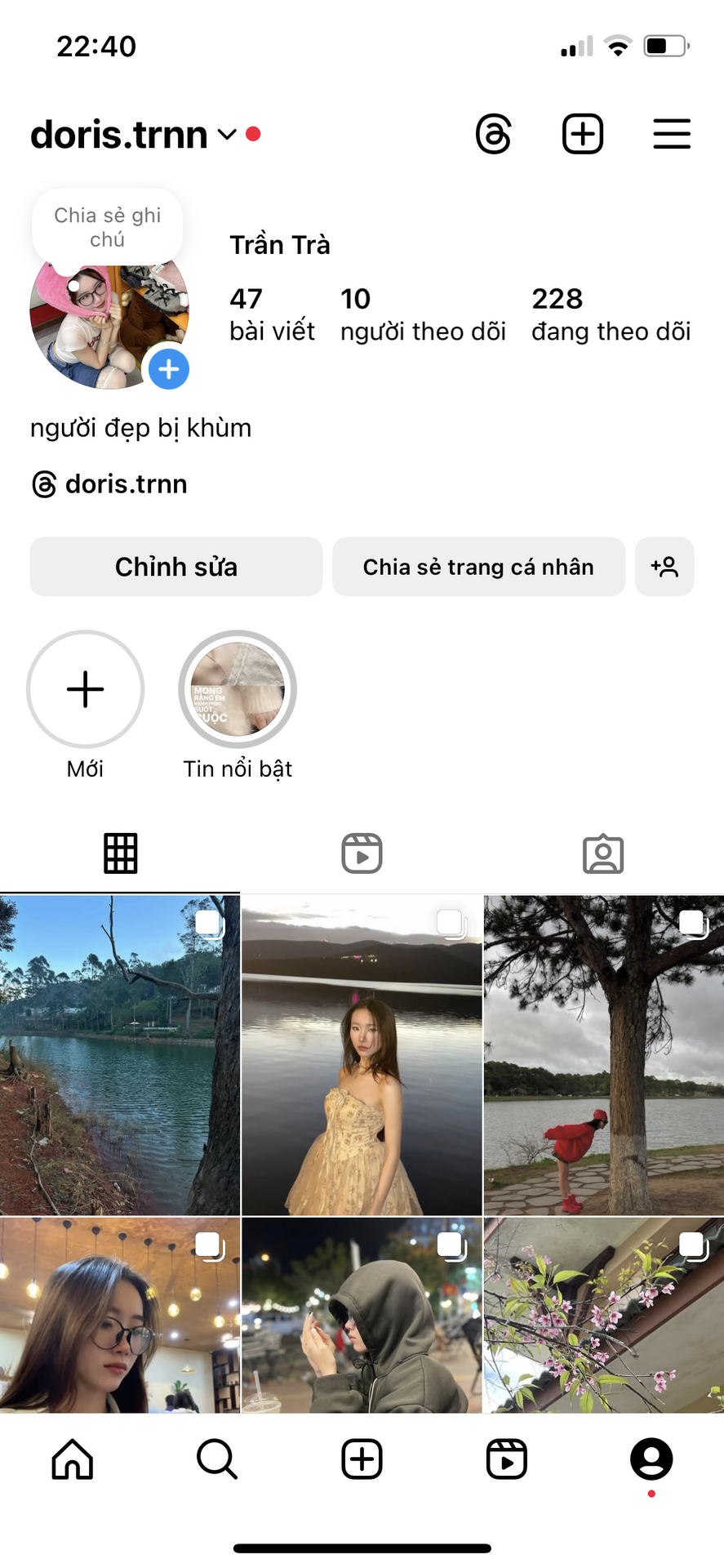Viewport: 724px width, 1568px height.
Task: Open the lake and trees post
Action: [x=120, y=1055]
